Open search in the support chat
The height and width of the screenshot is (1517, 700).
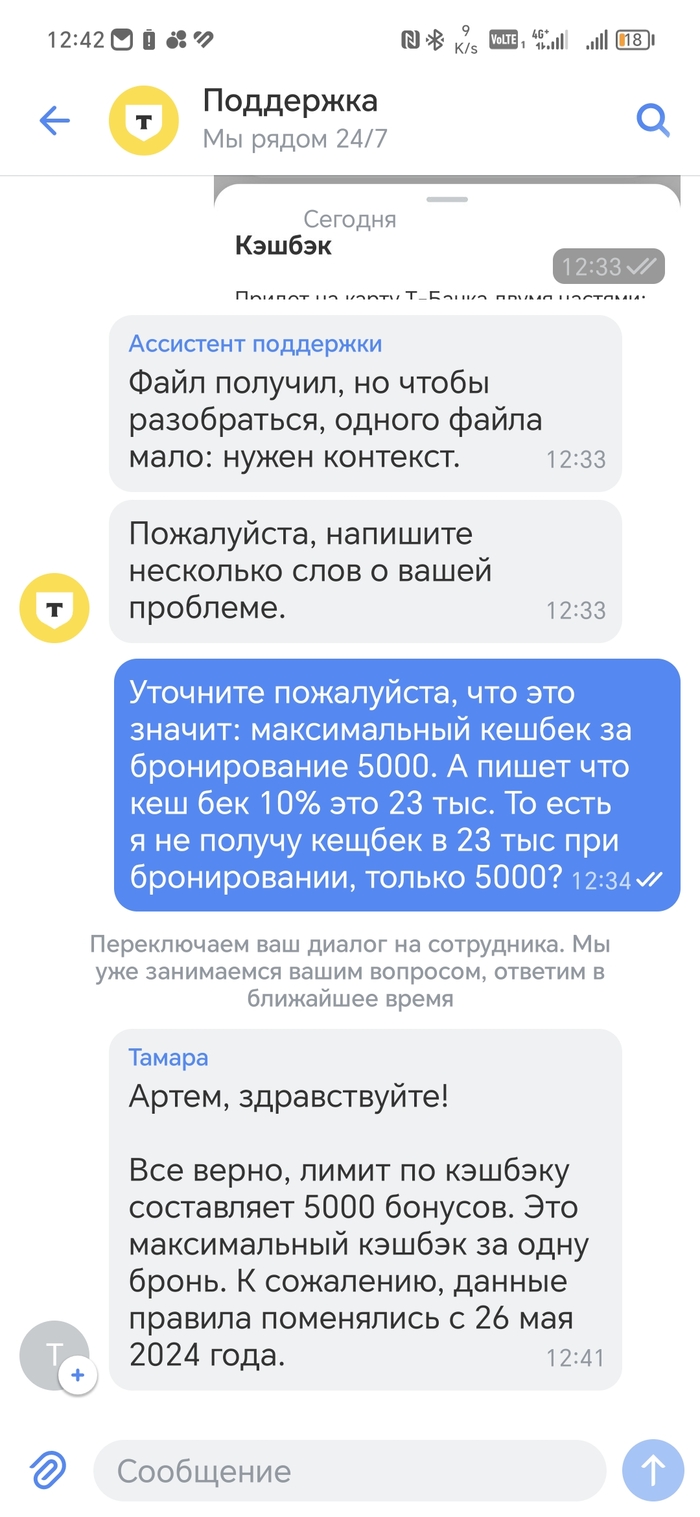[x=652, y=121]
